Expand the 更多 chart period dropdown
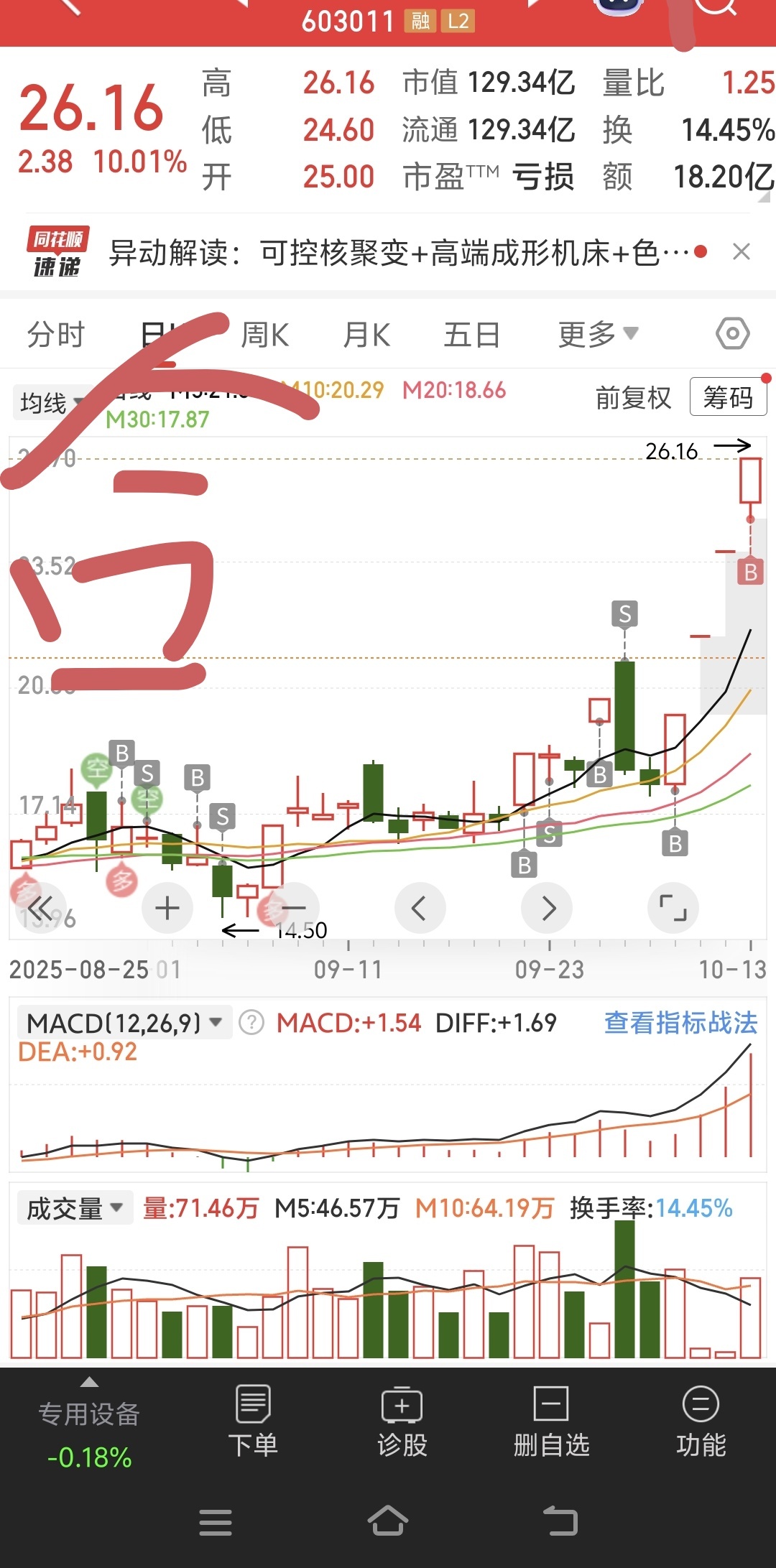The height and width of the screenshot is (1568, 776). [x=598, y=335]
